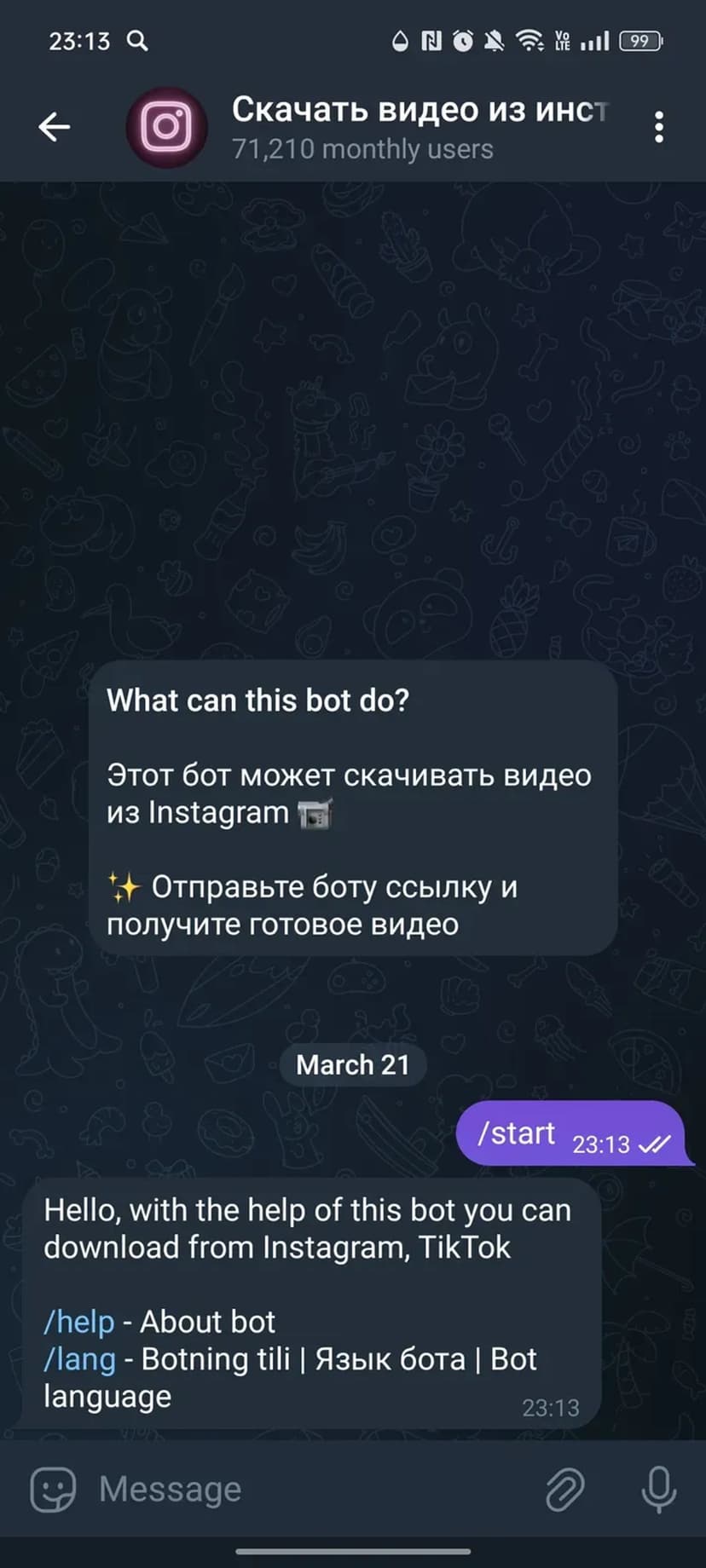
Task: Tap the /lang command link
Action: pyautogui.click(x=79, y=1359)
